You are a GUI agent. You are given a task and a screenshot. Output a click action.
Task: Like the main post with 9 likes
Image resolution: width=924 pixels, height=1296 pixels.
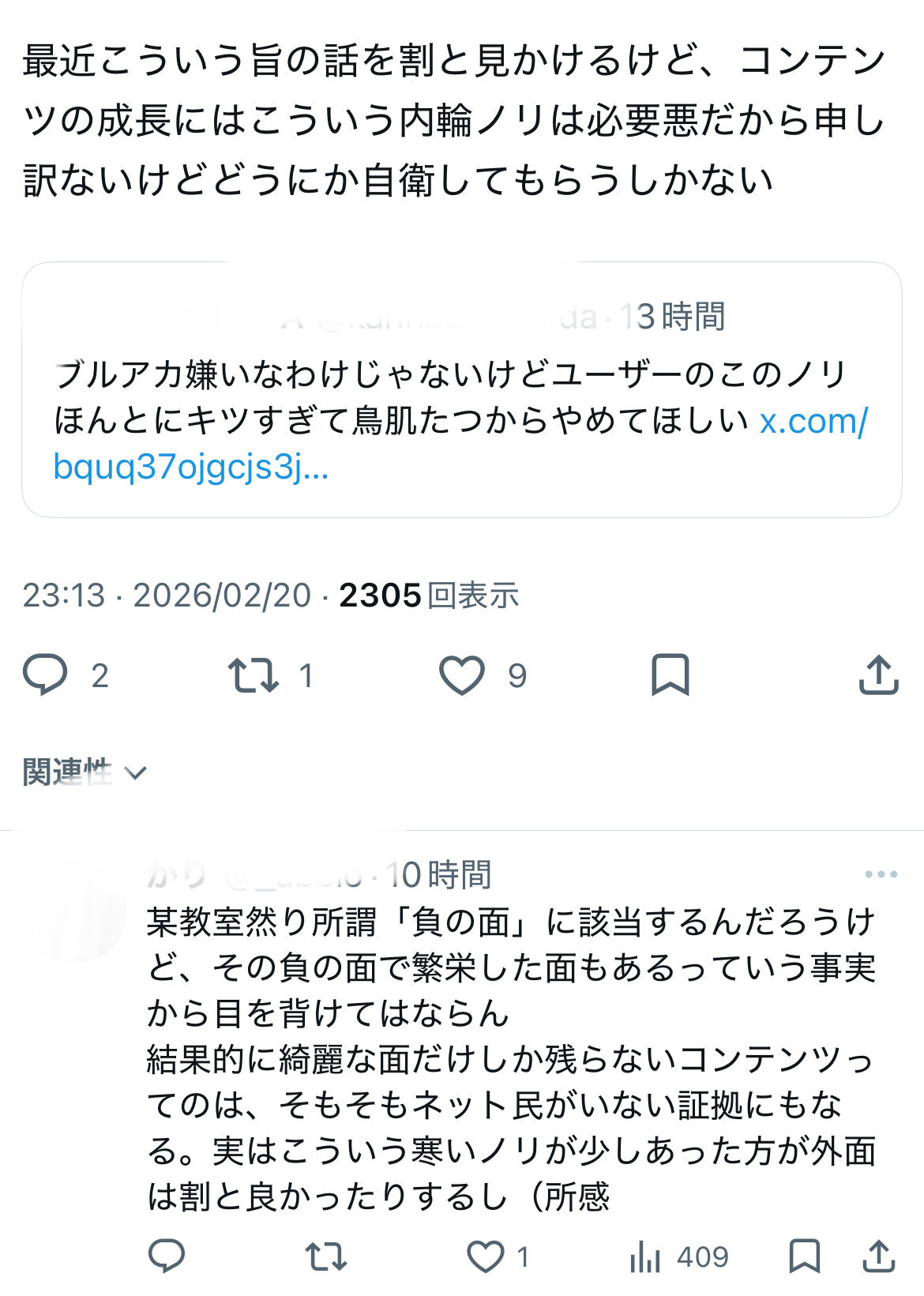pos(462,675)
